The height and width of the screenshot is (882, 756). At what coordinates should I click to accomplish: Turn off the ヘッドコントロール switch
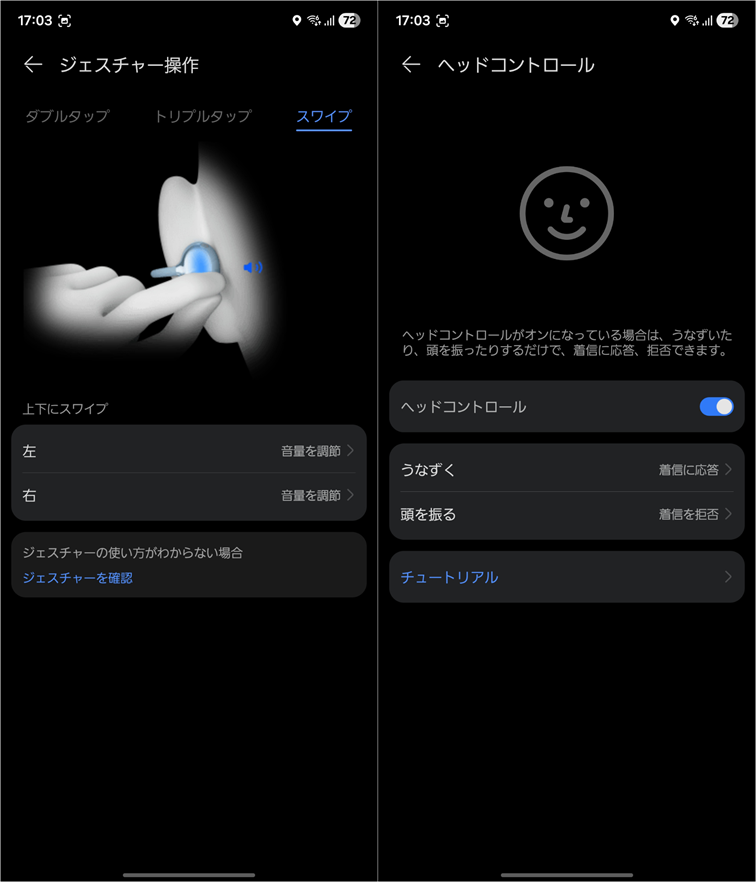click(x=716, y=406)
